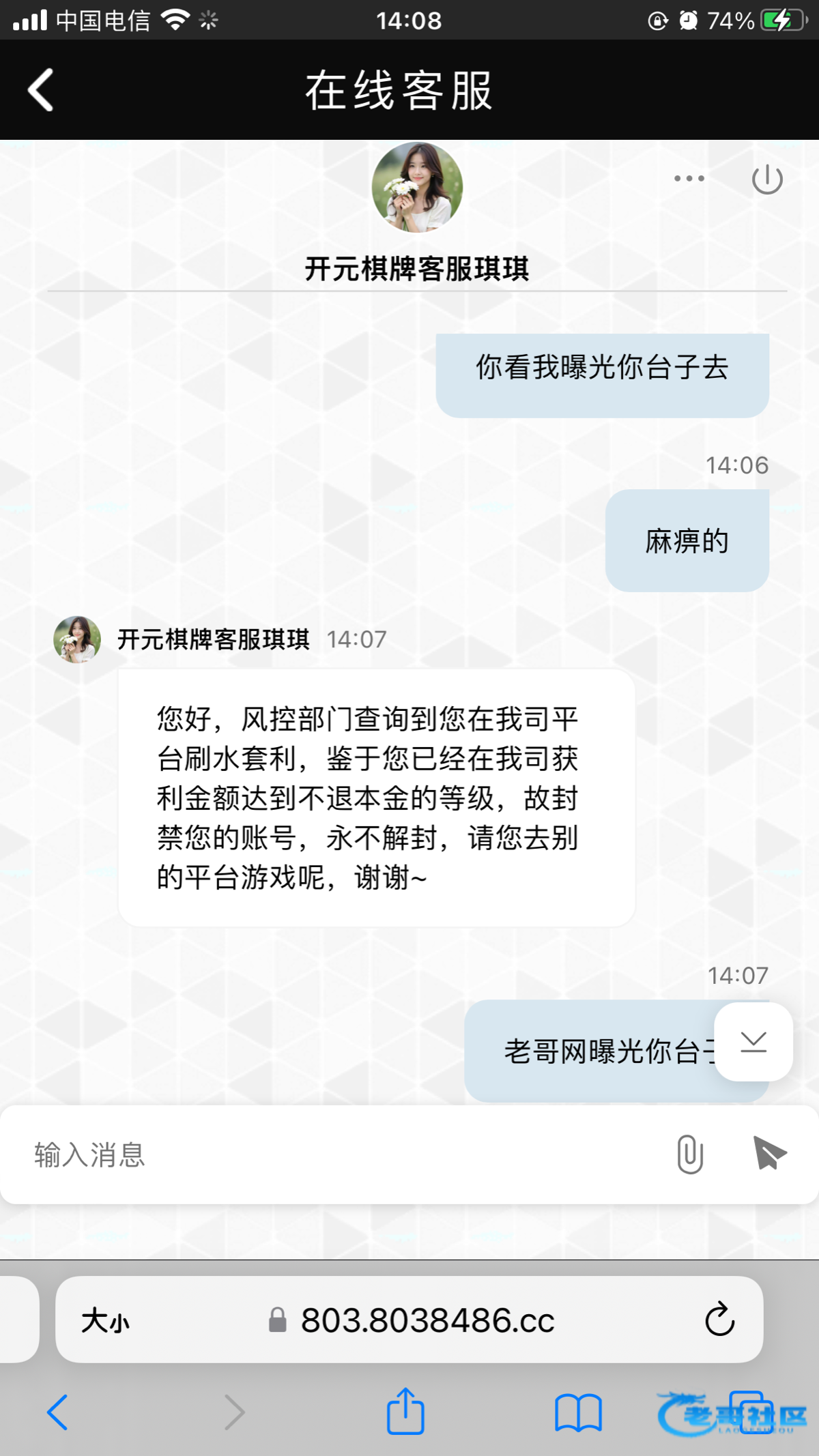Open the three-dot chat options menu
The height and width of the screenshot is (1456, 819).
pos(689,179)
